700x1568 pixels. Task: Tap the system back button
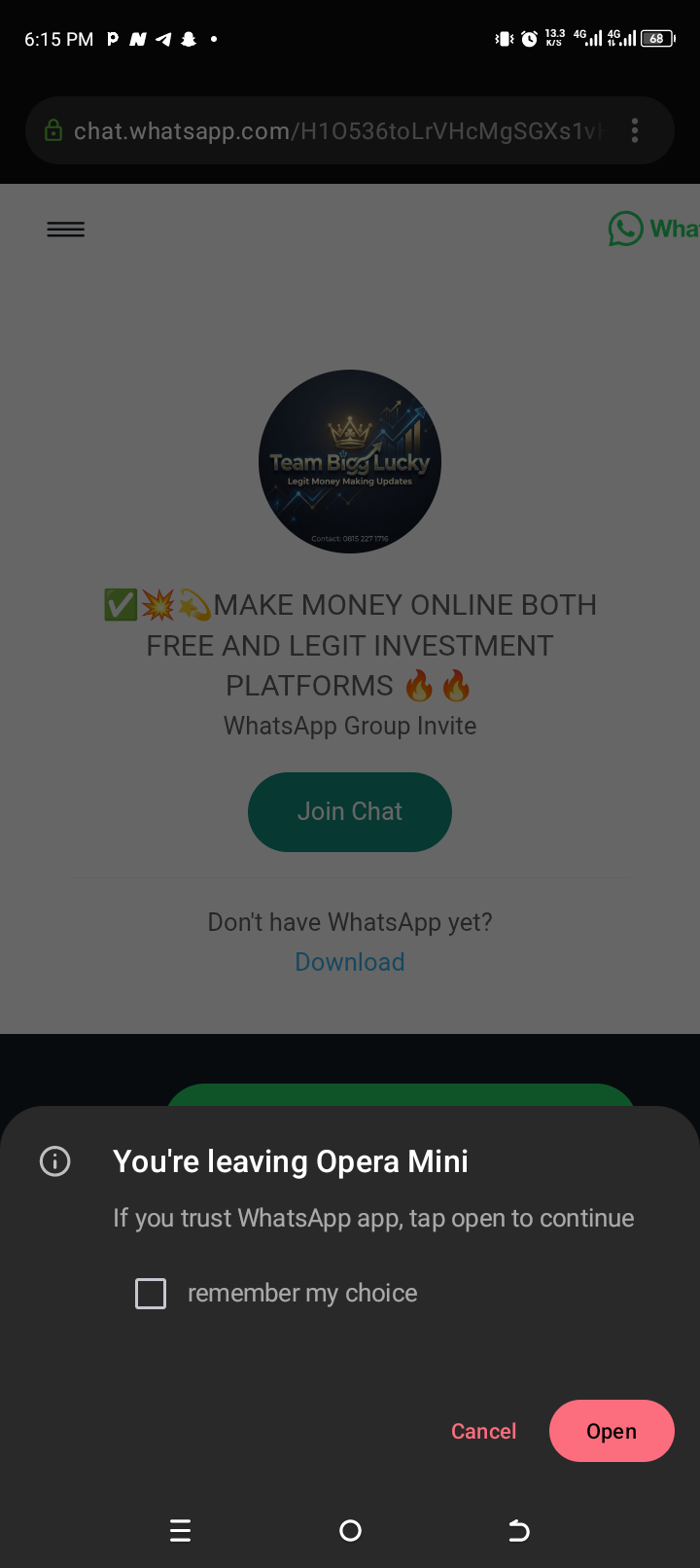519,1531
